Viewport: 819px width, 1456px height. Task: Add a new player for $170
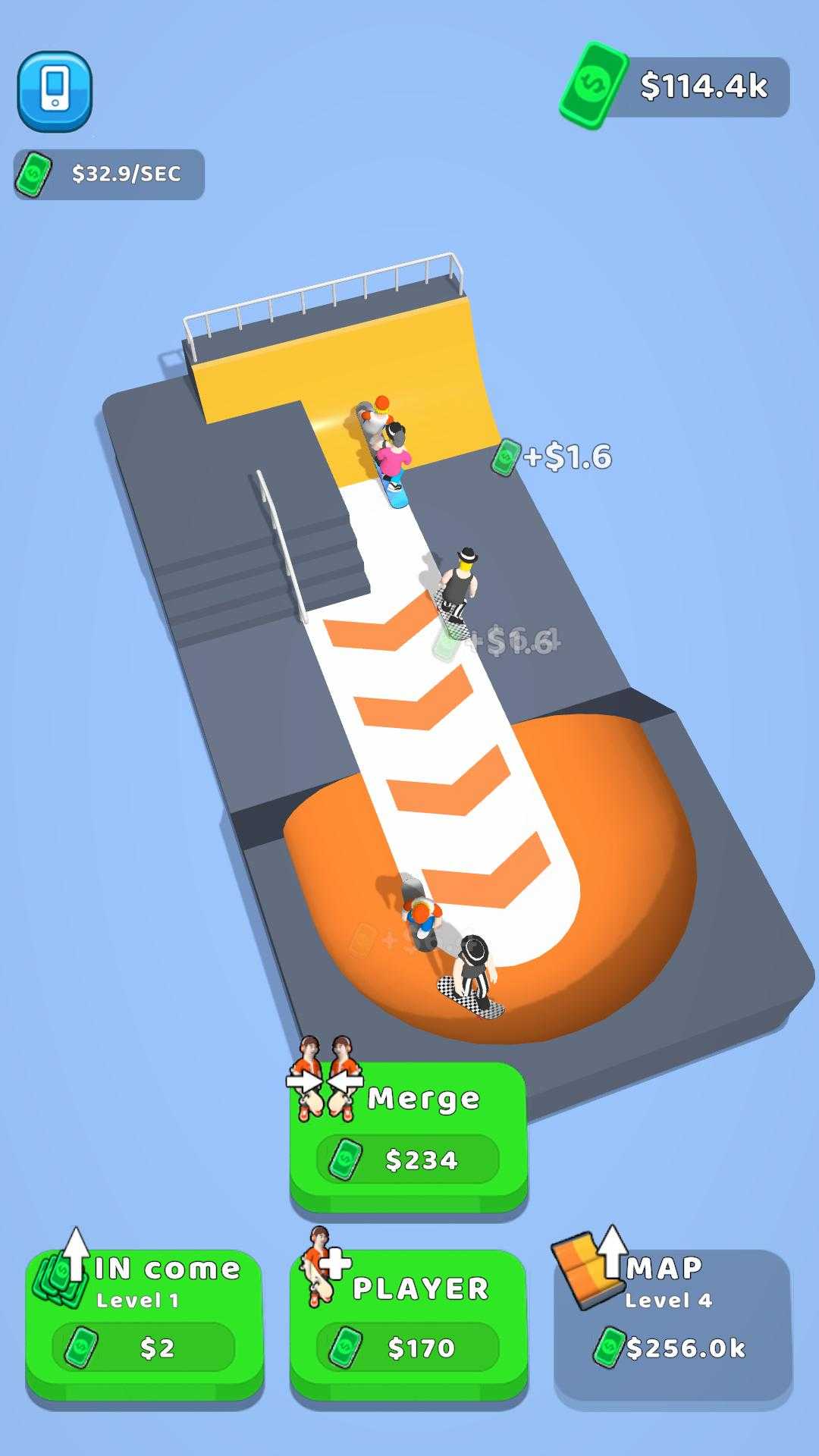click(409, 1324)
